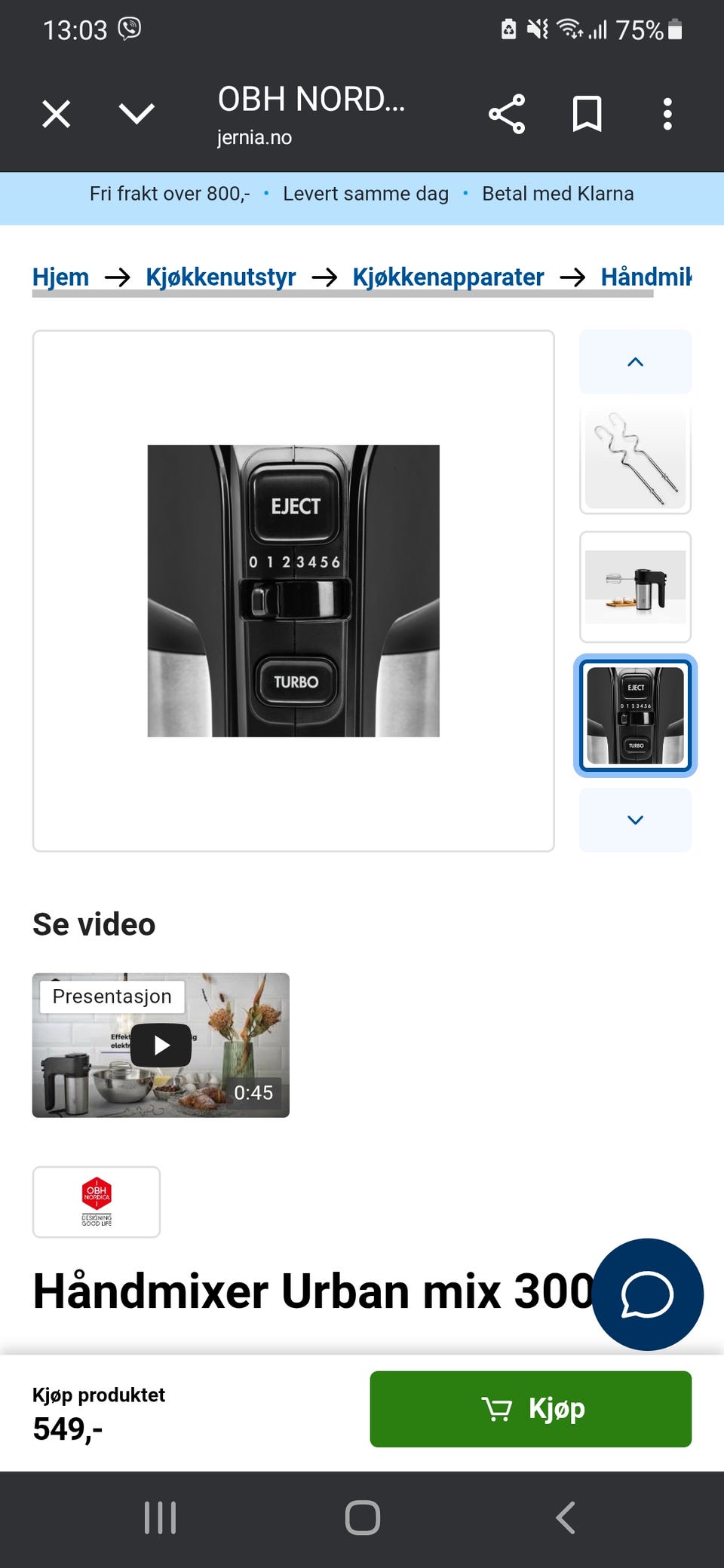Share this product page
724x1568 pixels.
507,115
